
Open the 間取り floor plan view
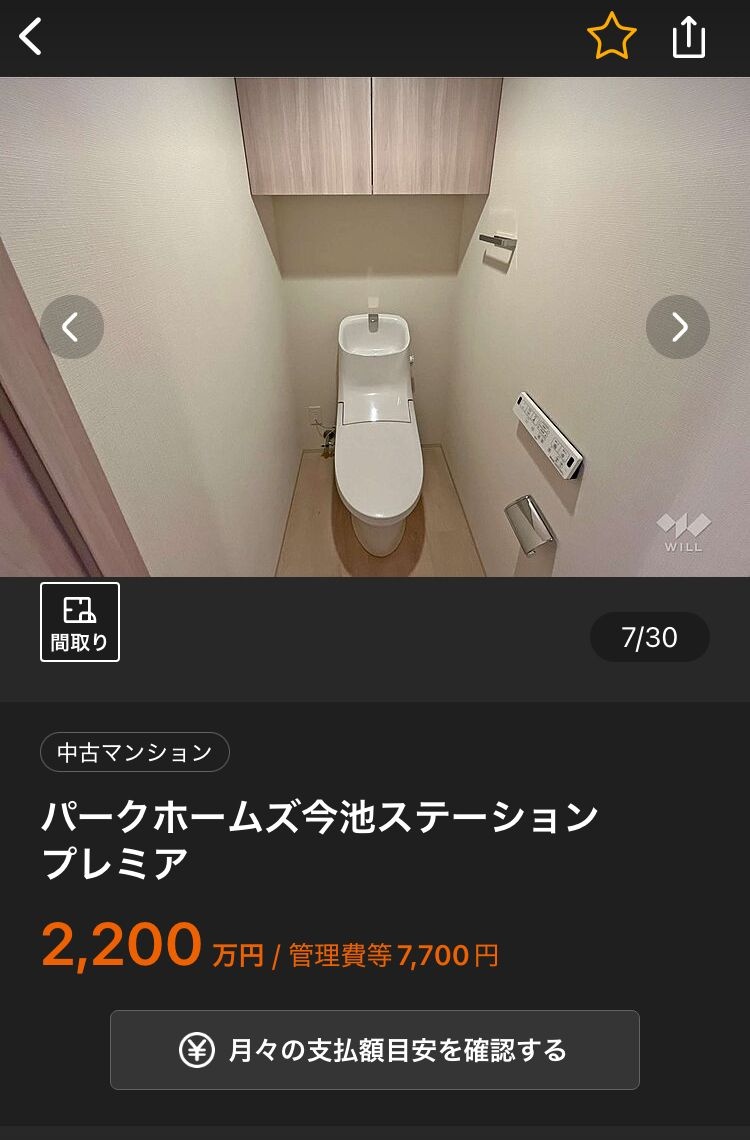click(x=80, y=622)
